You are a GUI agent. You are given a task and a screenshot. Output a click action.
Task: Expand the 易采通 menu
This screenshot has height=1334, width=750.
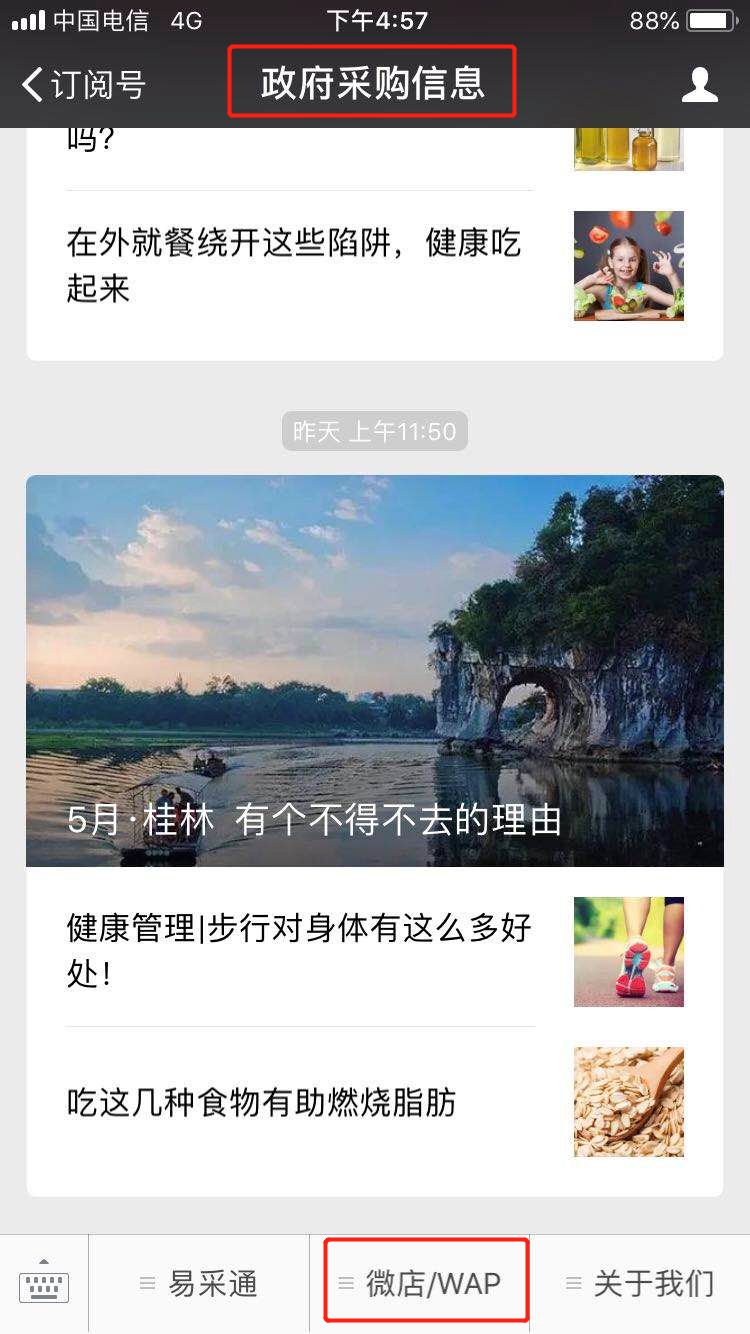[199, 1284]
